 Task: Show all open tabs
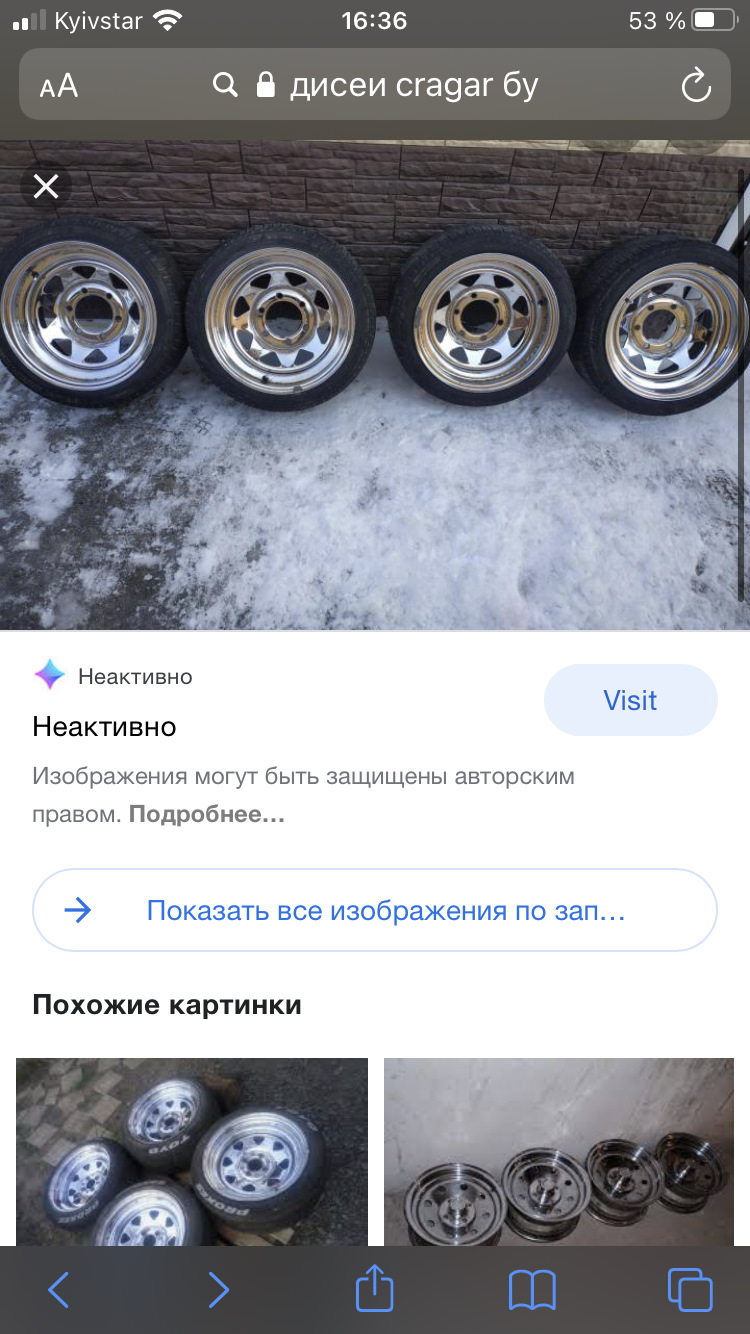pos(690,1290)
